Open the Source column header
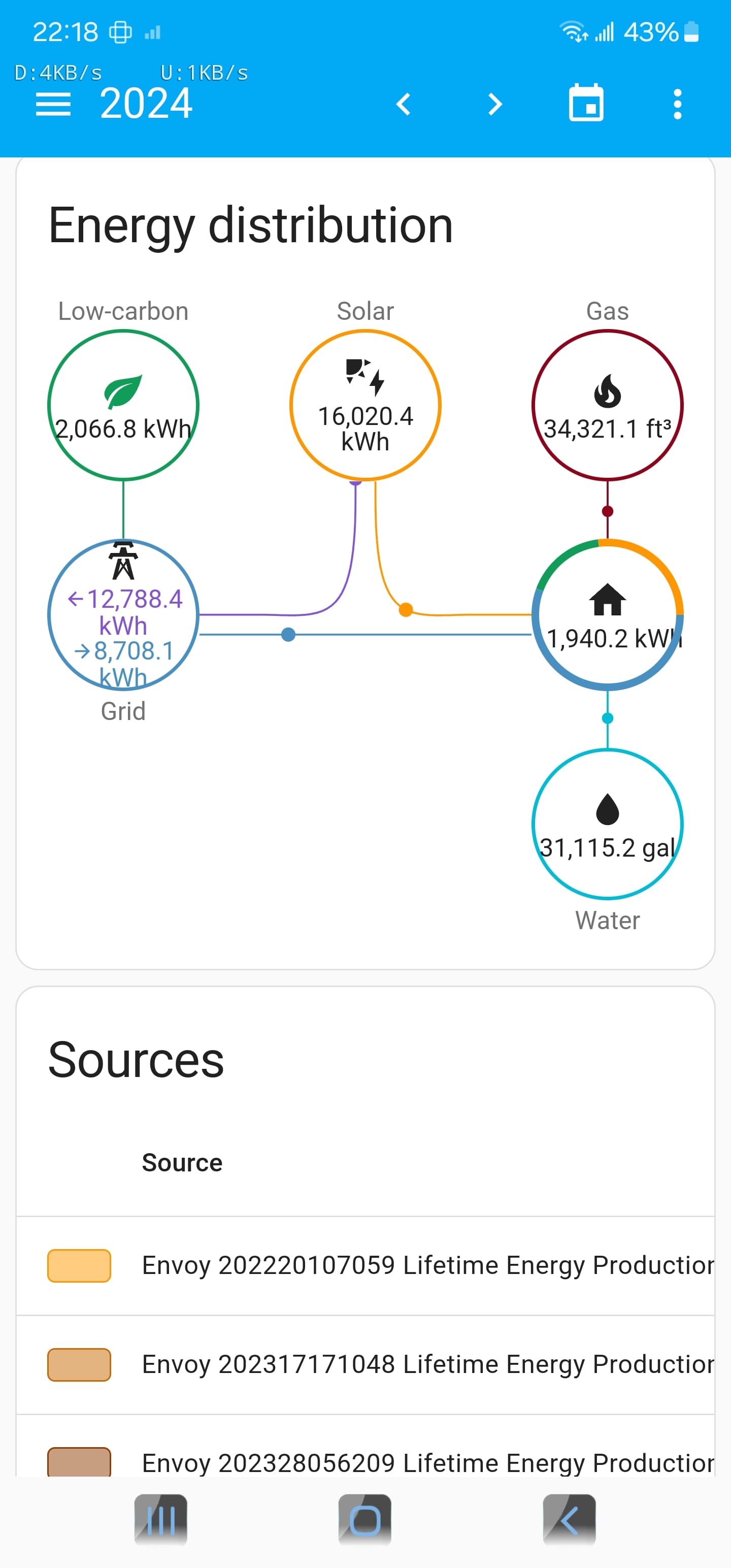 [x=181, y=1162]
